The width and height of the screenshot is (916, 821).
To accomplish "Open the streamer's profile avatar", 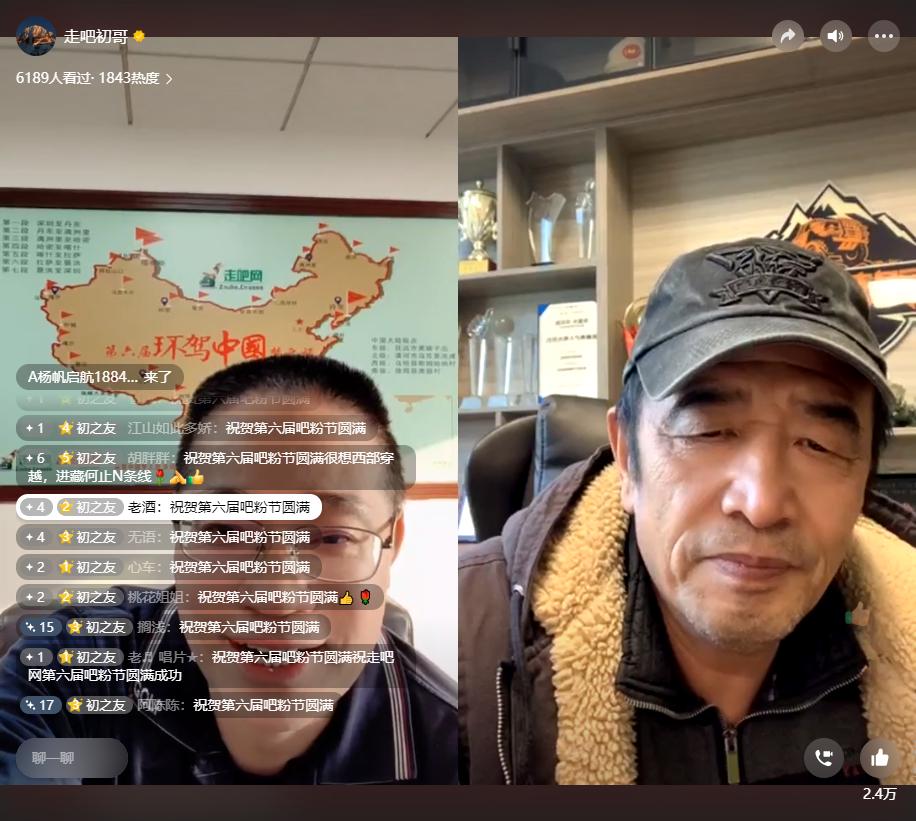I will coord(36,36).
